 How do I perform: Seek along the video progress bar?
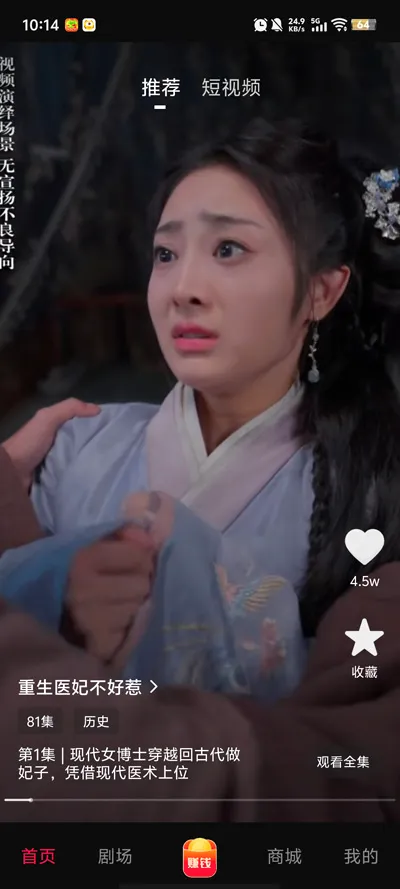[200, 800]
